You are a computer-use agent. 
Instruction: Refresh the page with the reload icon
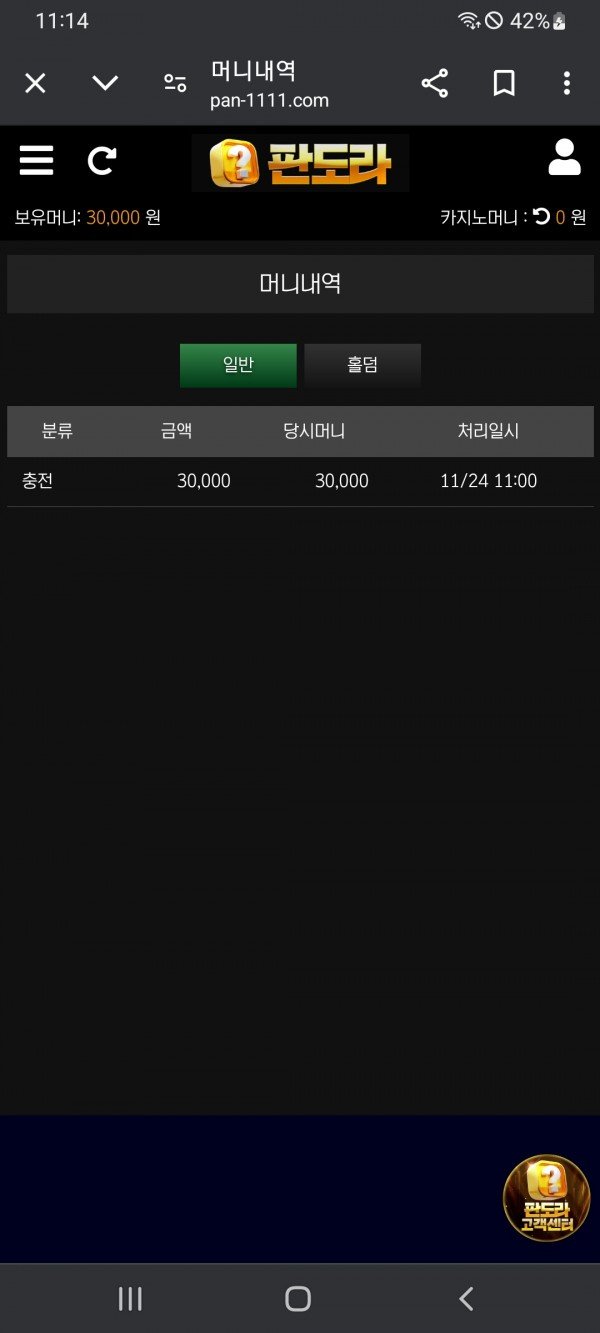pyautogui.click(x=102, y=160)
